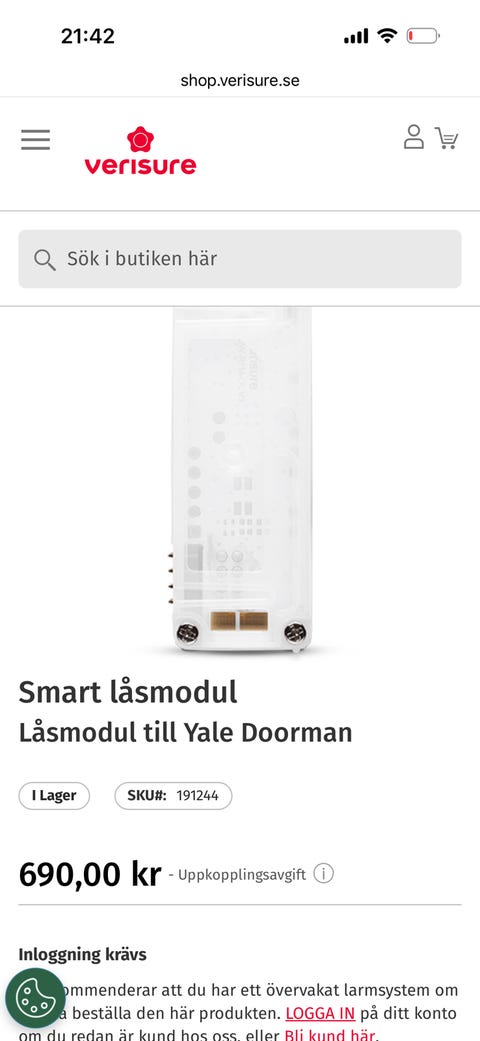The width and height of the screenshot is (480, 1041).
Task: Follow the LOGGA IN link
Action: point(320,1014)
